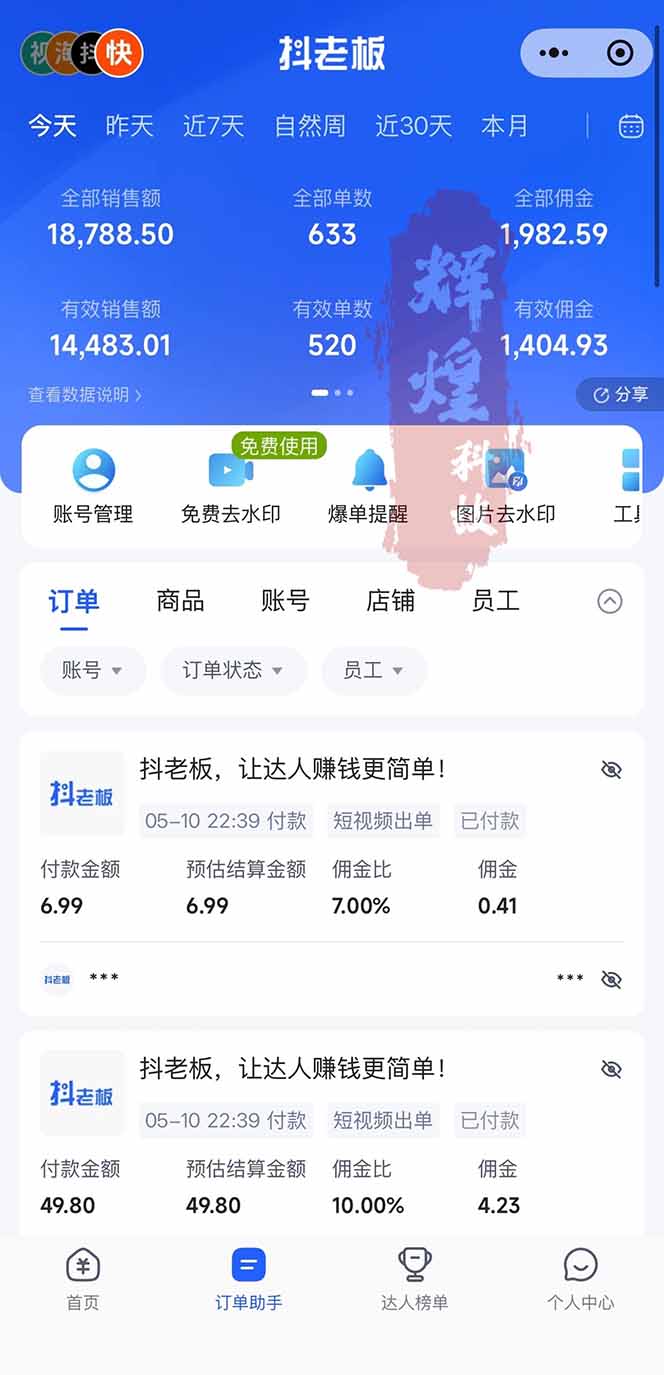Image resolution: width=664 pixels, height=1375 pixels.
Task: Expand the 订单状态 dropdown
Action: (x=233, y=670)
